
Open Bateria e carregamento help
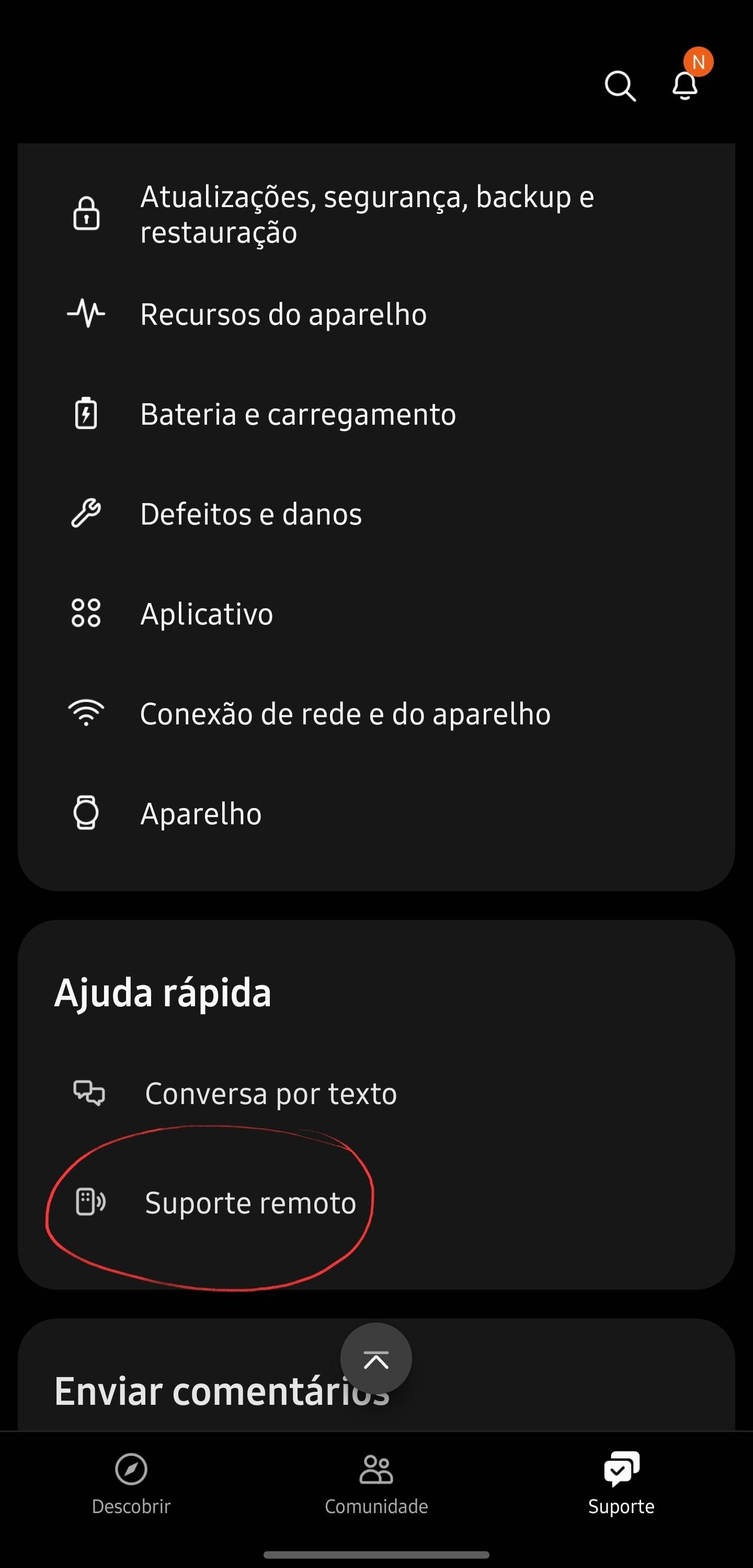click(x=298, y=415)
